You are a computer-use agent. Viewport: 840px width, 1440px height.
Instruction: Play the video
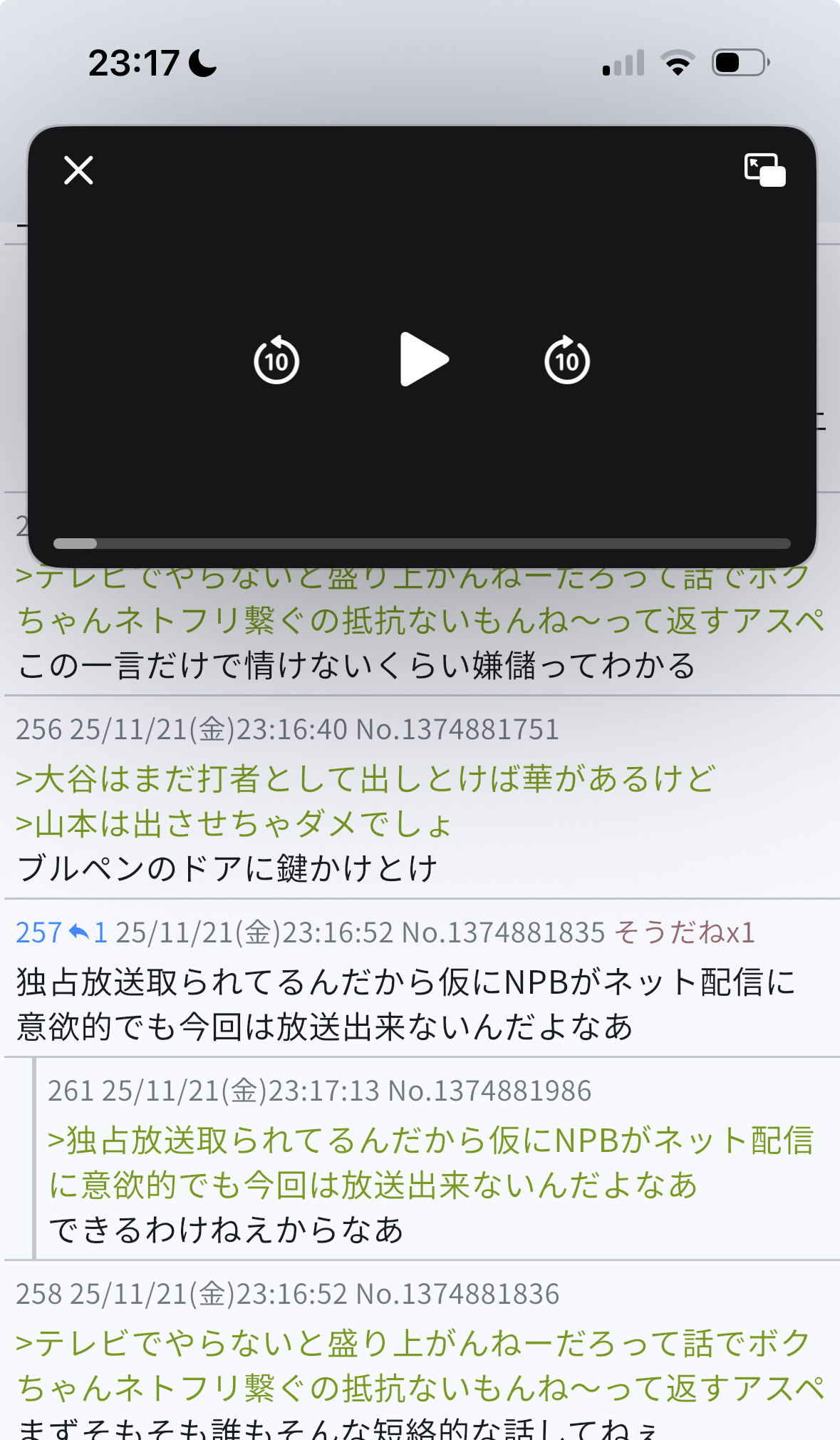[x=423, y=360]
